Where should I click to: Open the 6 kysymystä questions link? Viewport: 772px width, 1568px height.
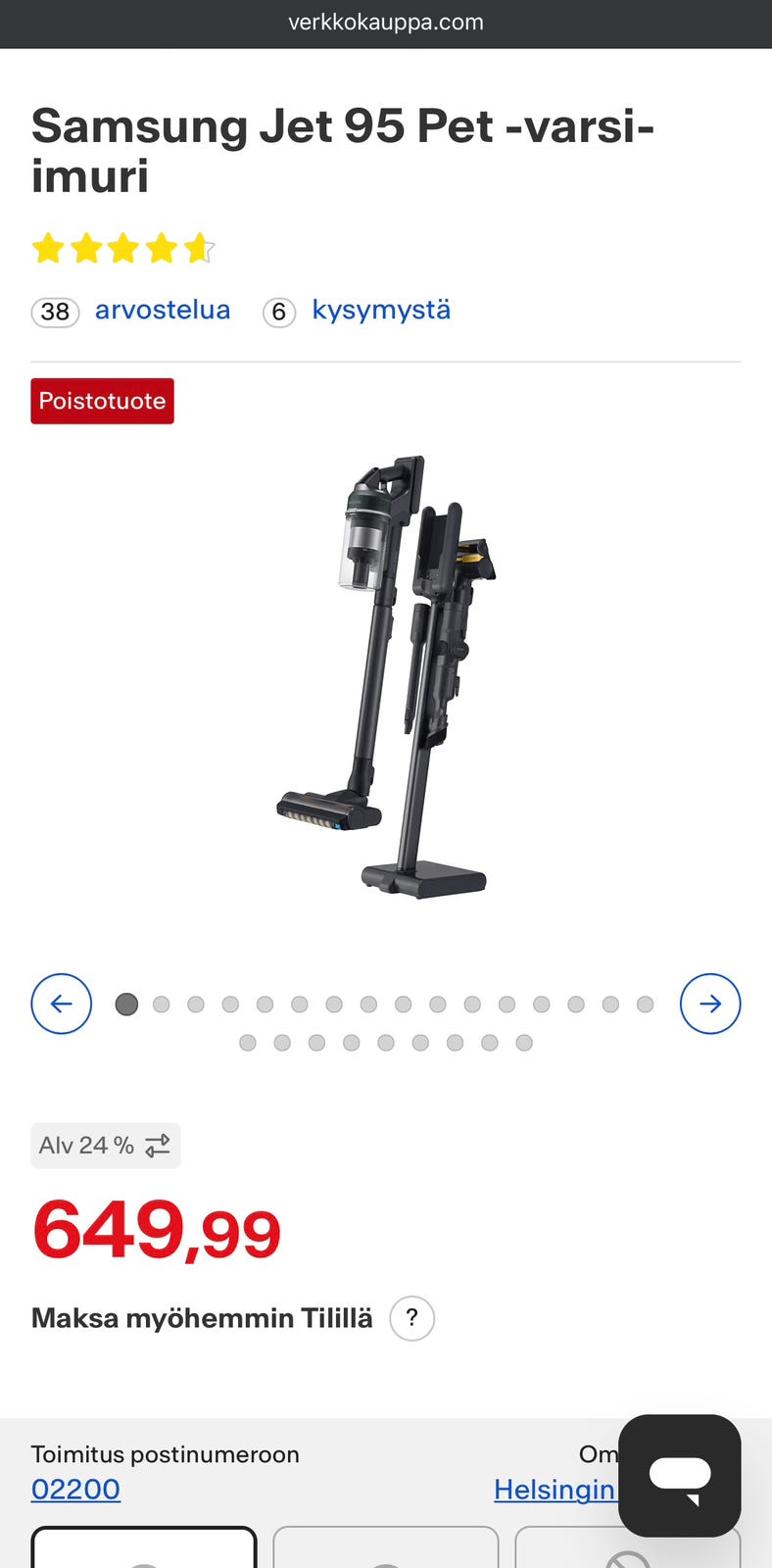pos(357,311)
